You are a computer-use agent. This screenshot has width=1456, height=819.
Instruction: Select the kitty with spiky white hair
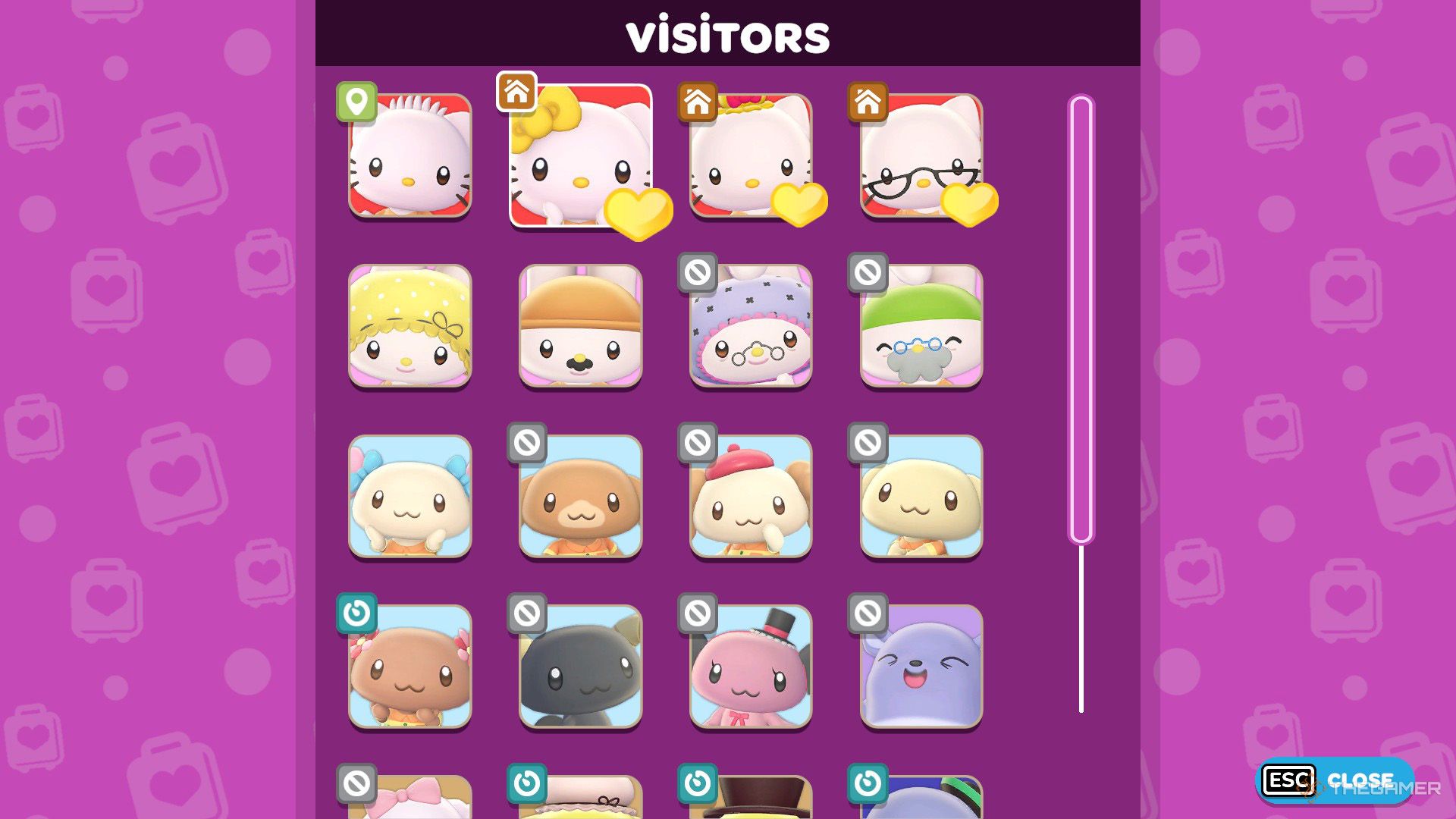click(x=409, y=156)
